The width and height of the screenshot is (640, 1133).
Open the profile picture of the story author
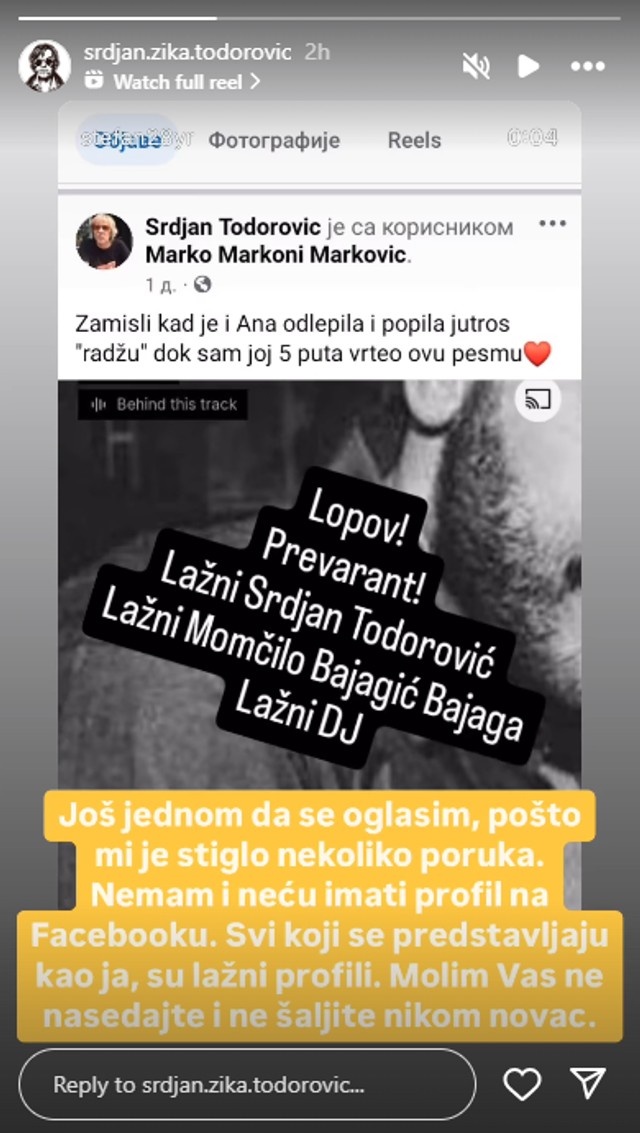coord(44,66)
